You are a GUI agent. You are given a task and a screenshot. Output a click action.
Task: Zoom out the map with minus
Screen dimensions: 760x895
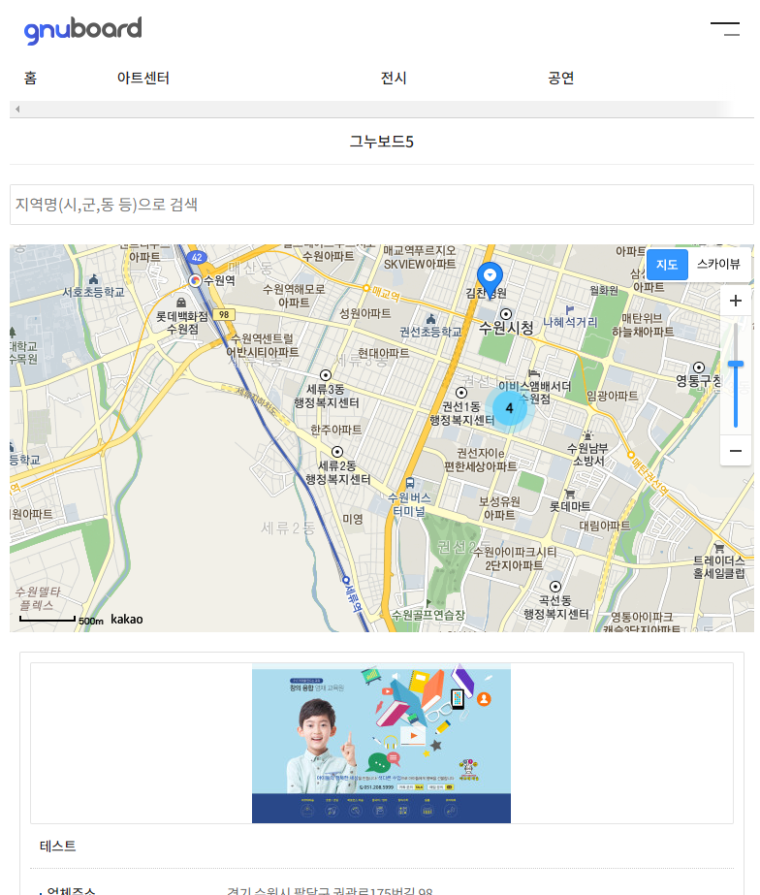coord(735,451)
